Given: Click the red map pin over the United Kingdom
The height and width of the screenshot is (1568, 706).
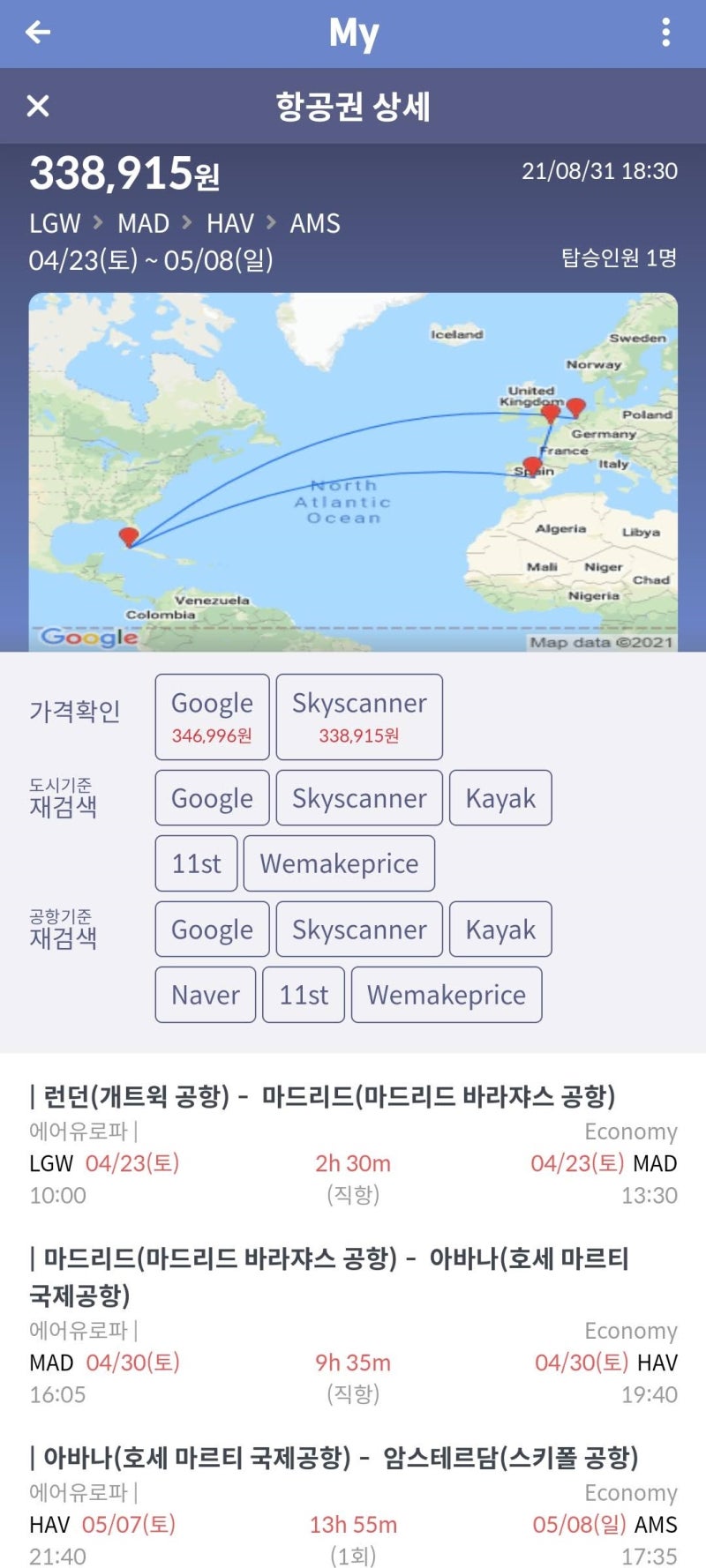Looking at the screenshot, I should click(x=549, y=411).
